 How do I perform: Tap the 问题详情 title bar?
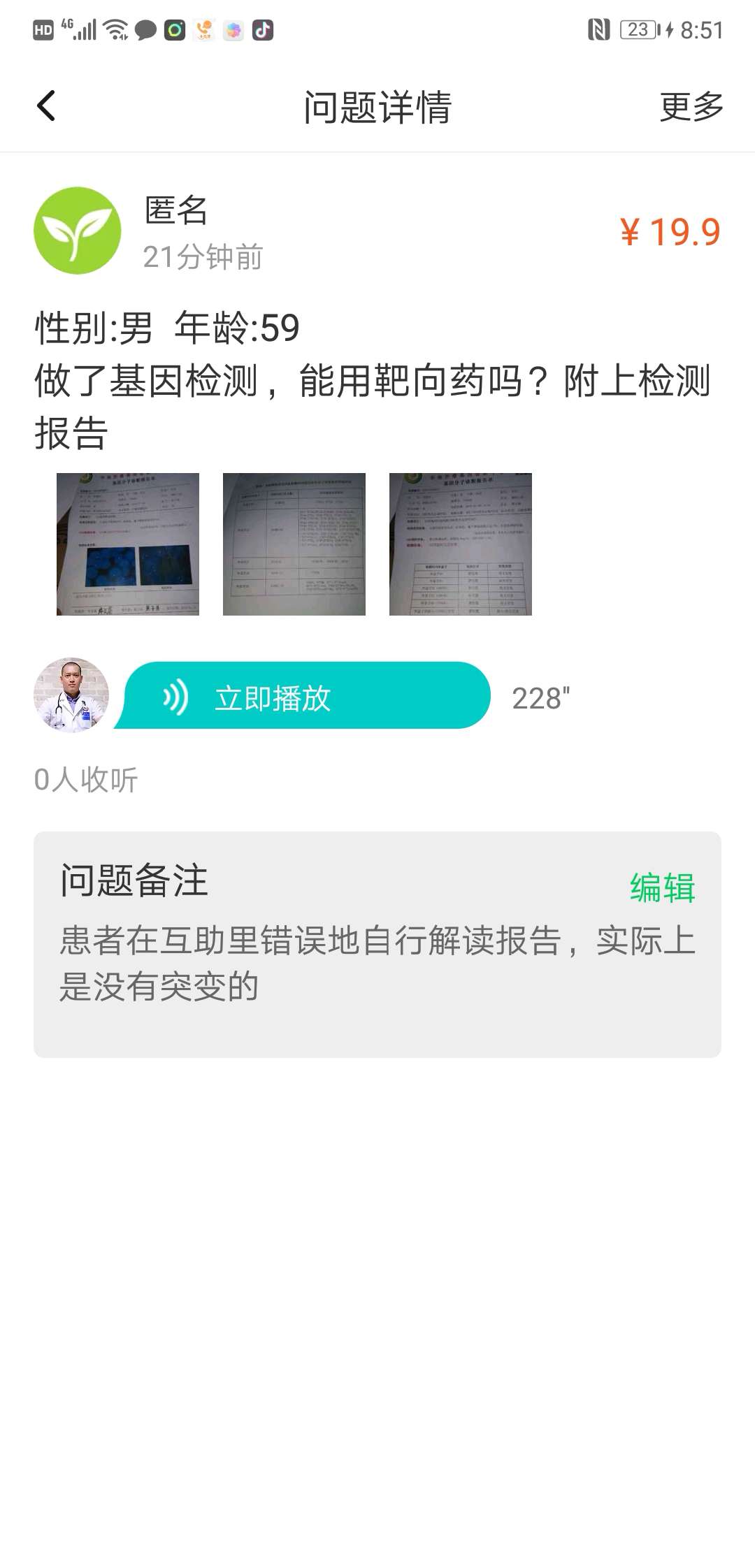(377, 106)
